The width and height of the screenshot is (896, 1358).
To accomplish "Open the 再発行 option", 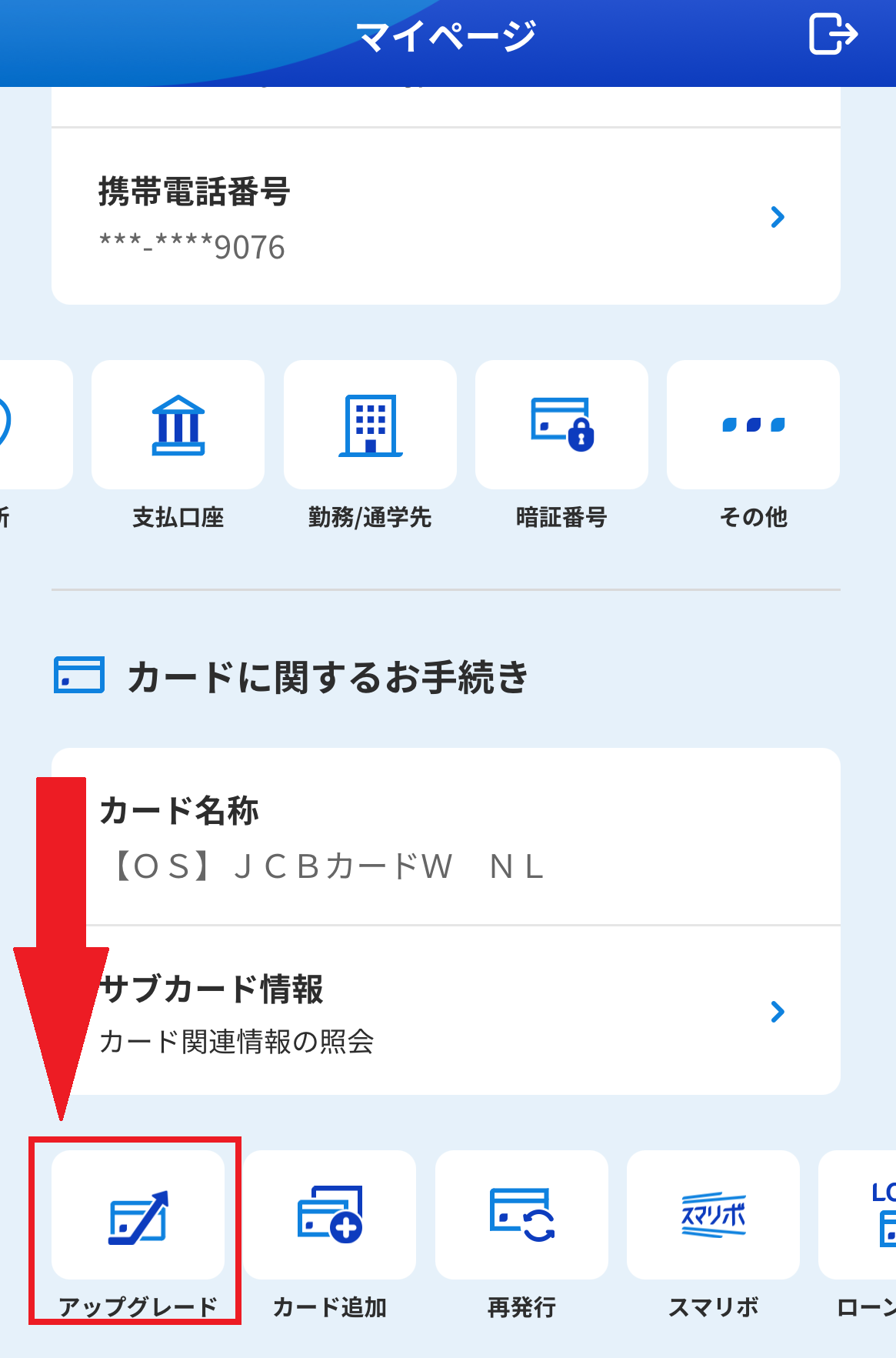I will point(521,1216).
